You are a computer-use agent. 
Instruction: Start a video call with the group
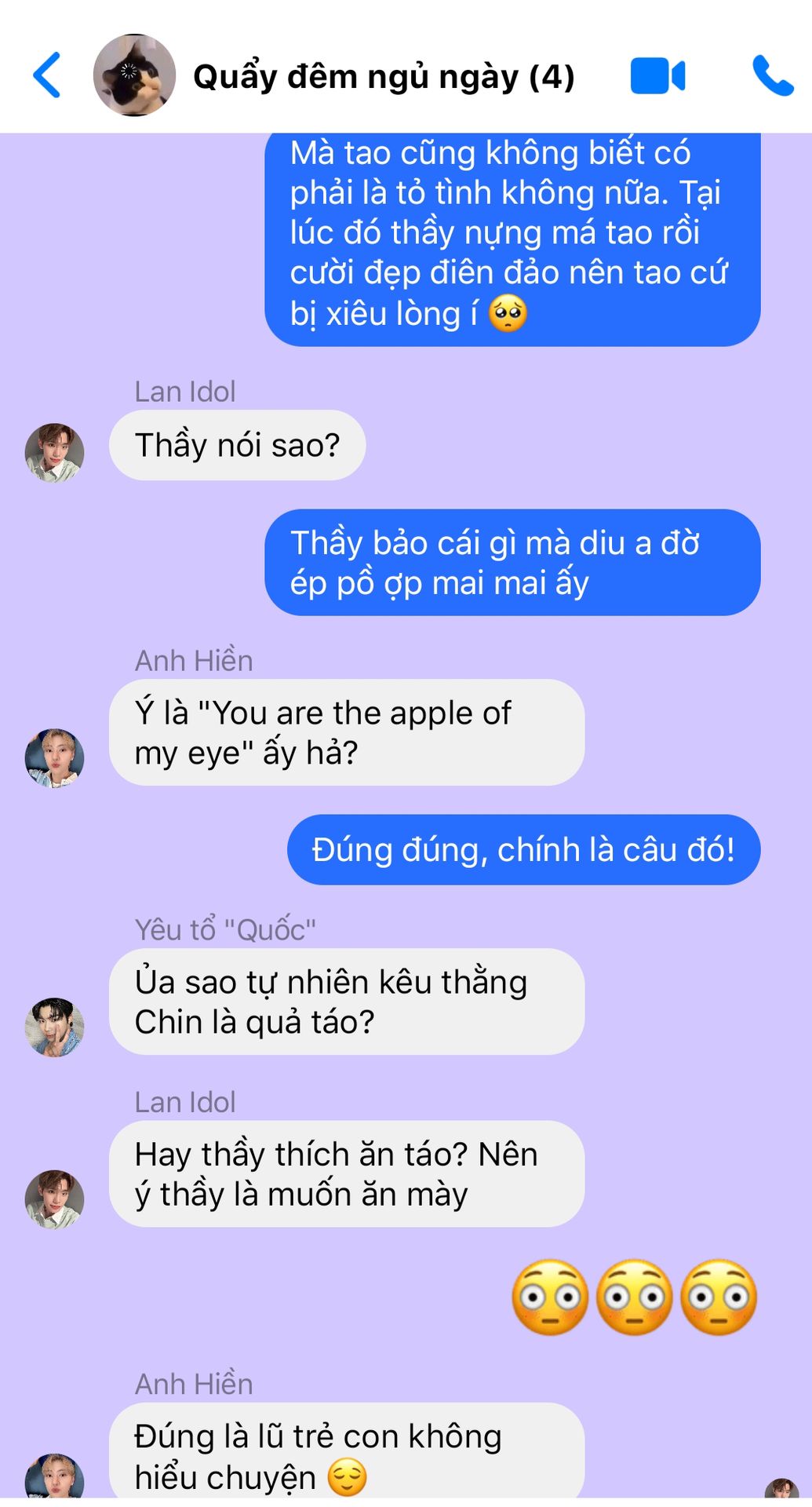point(657,76)
